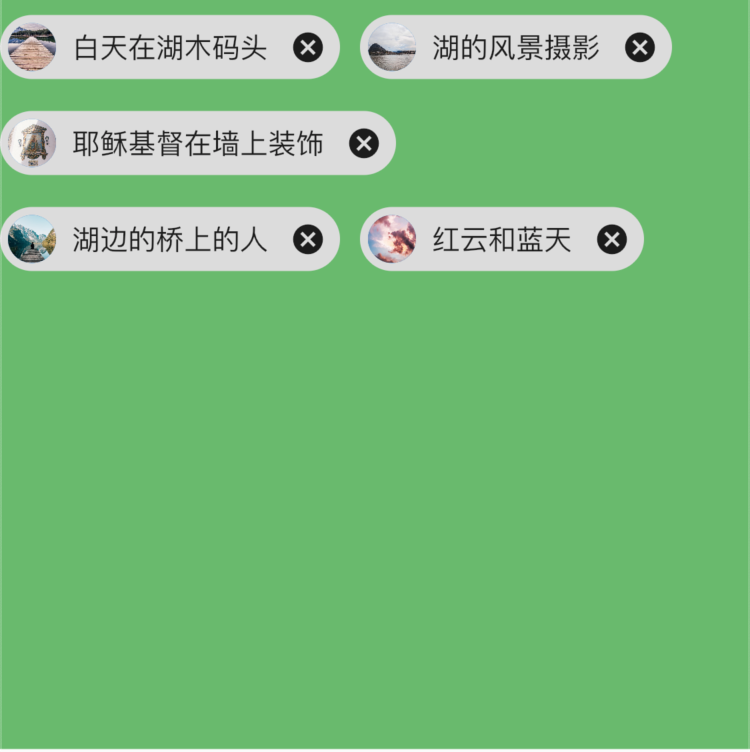Click the label text 红云和蓝天
Screen dimensions: 750x752
pyautogui.click(x=500, y=238)
